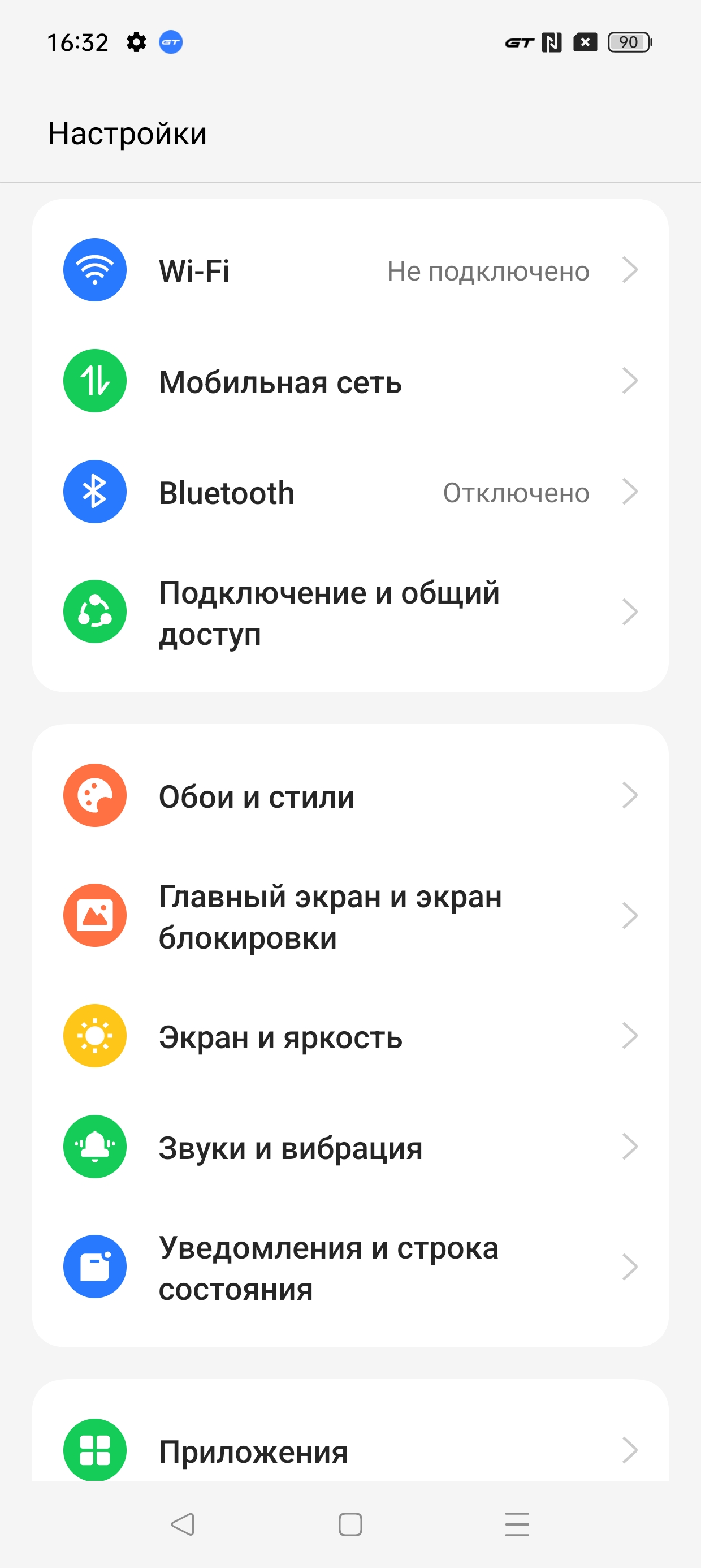The width and height of the screenshot is (701, 1568).
Task: Open Главный экран и экран блокировки
Action: coord(350,915)
